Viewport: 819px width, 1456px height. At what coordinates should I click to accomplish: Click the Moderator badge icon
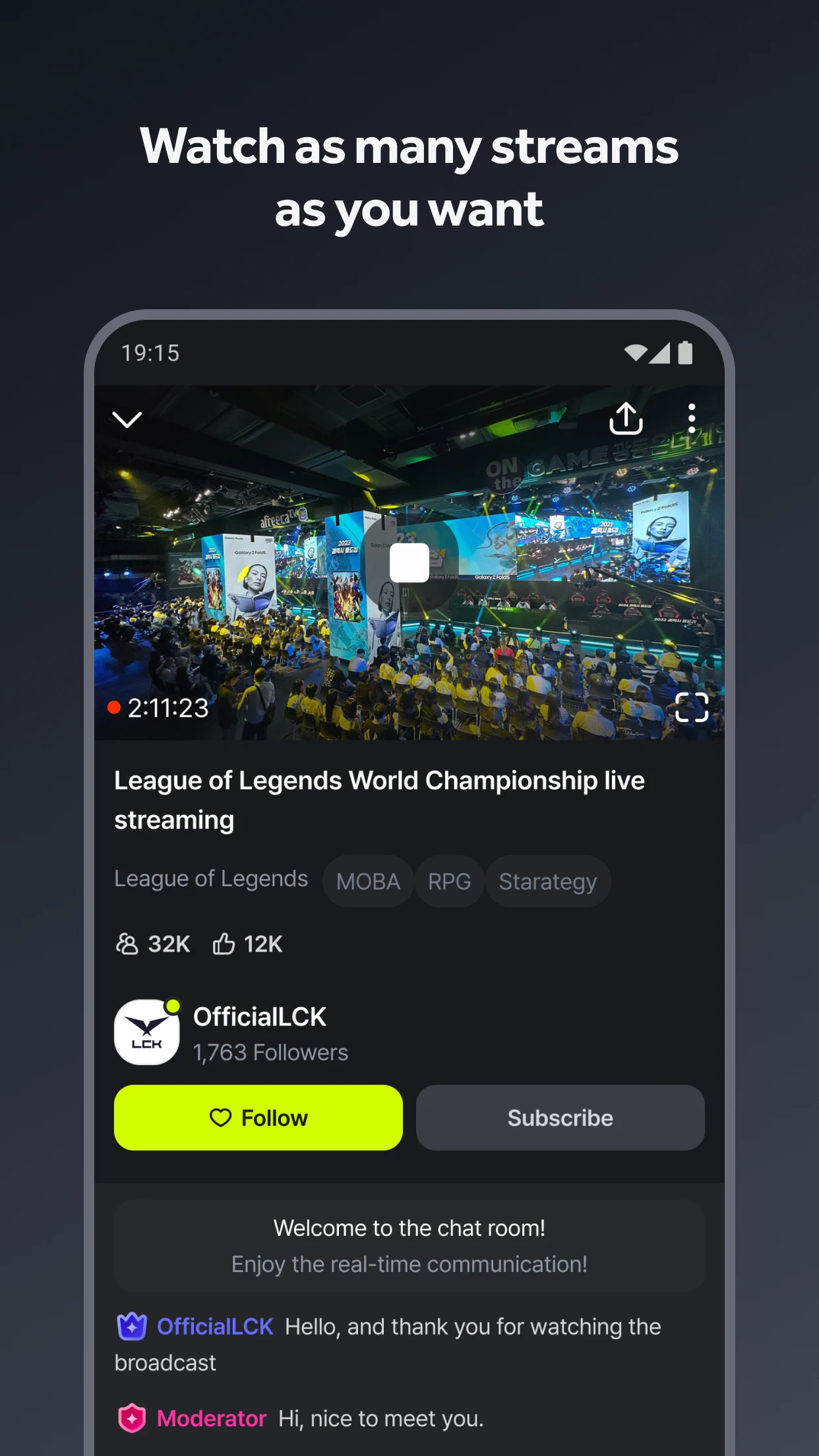point(133,1418)
